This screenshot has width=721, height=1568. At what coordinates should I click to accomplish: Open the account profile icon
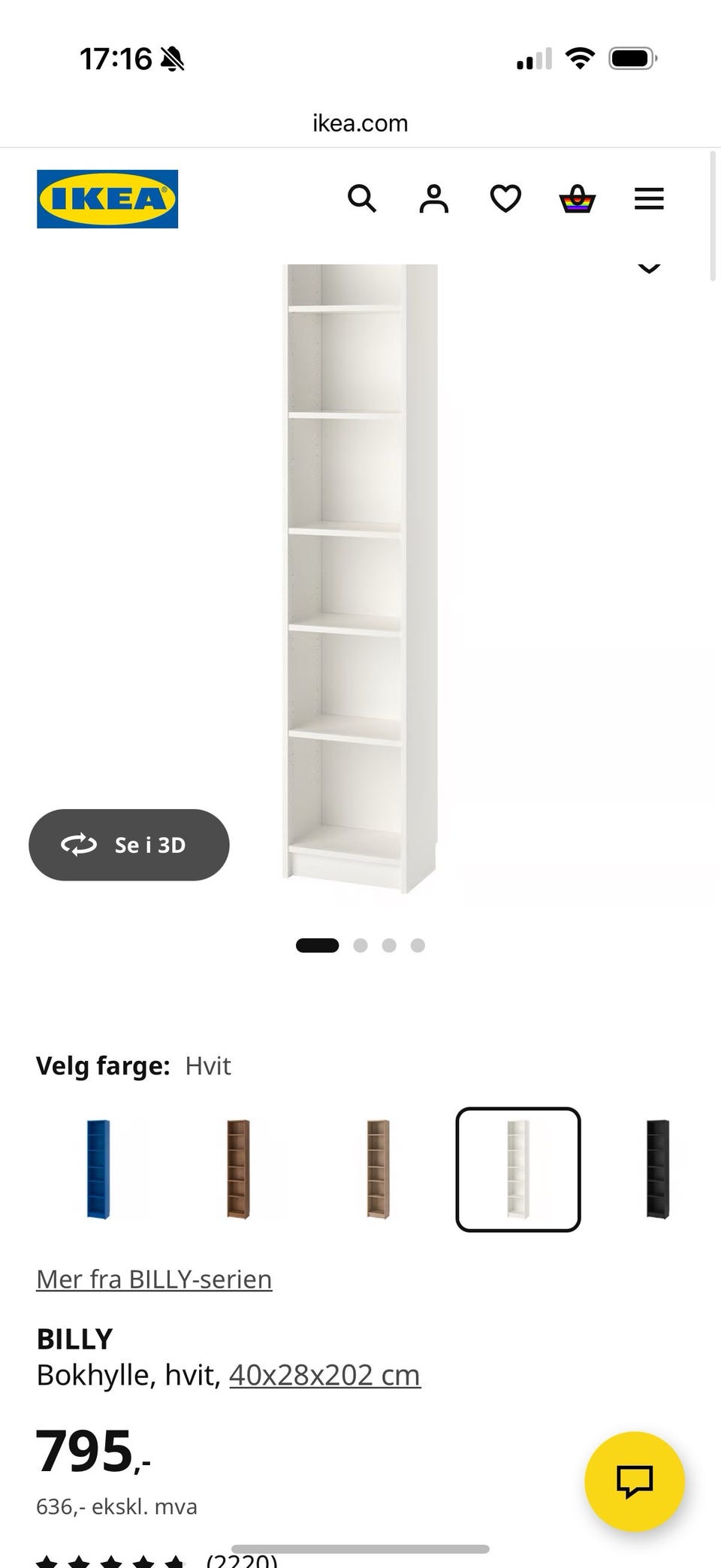[x=433, y=199]
